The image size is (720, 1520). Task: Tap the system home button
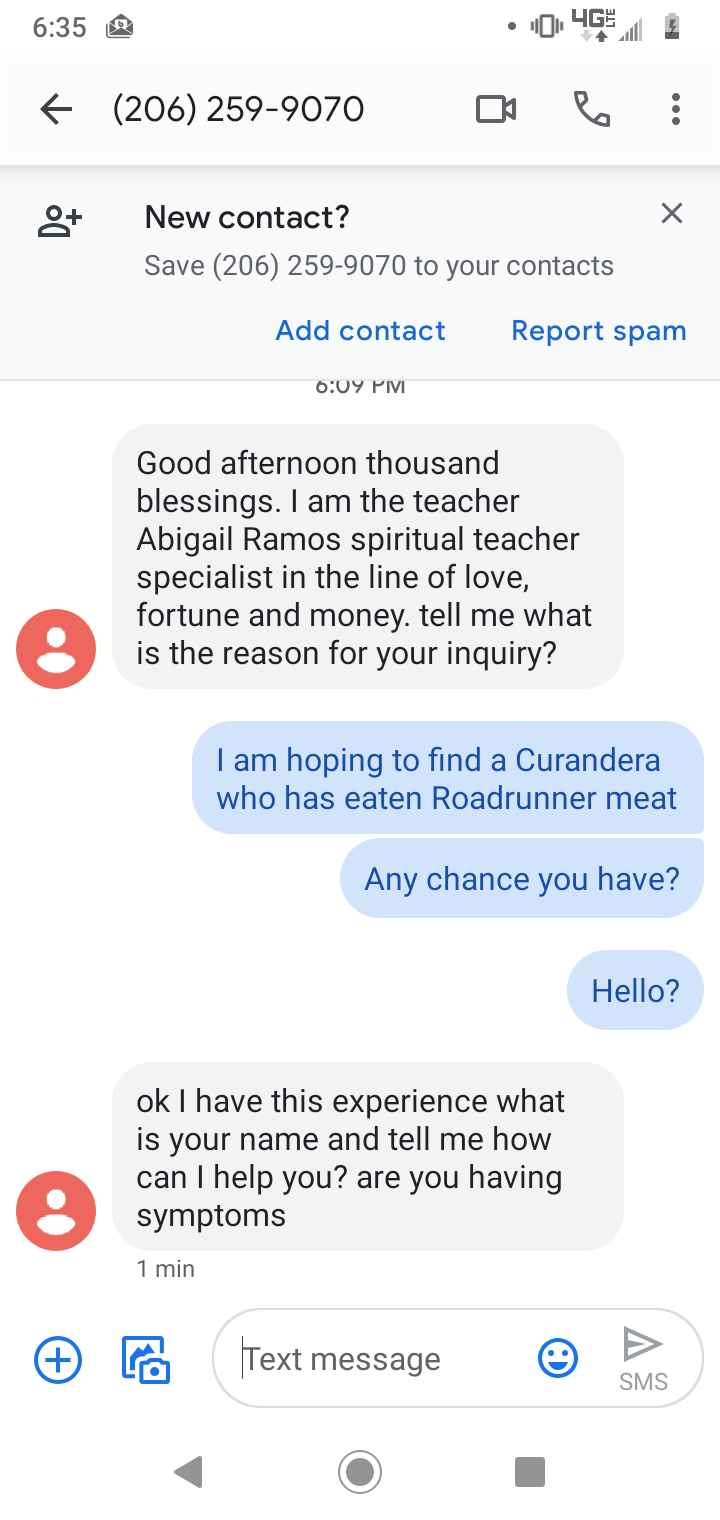[360, 1471]
